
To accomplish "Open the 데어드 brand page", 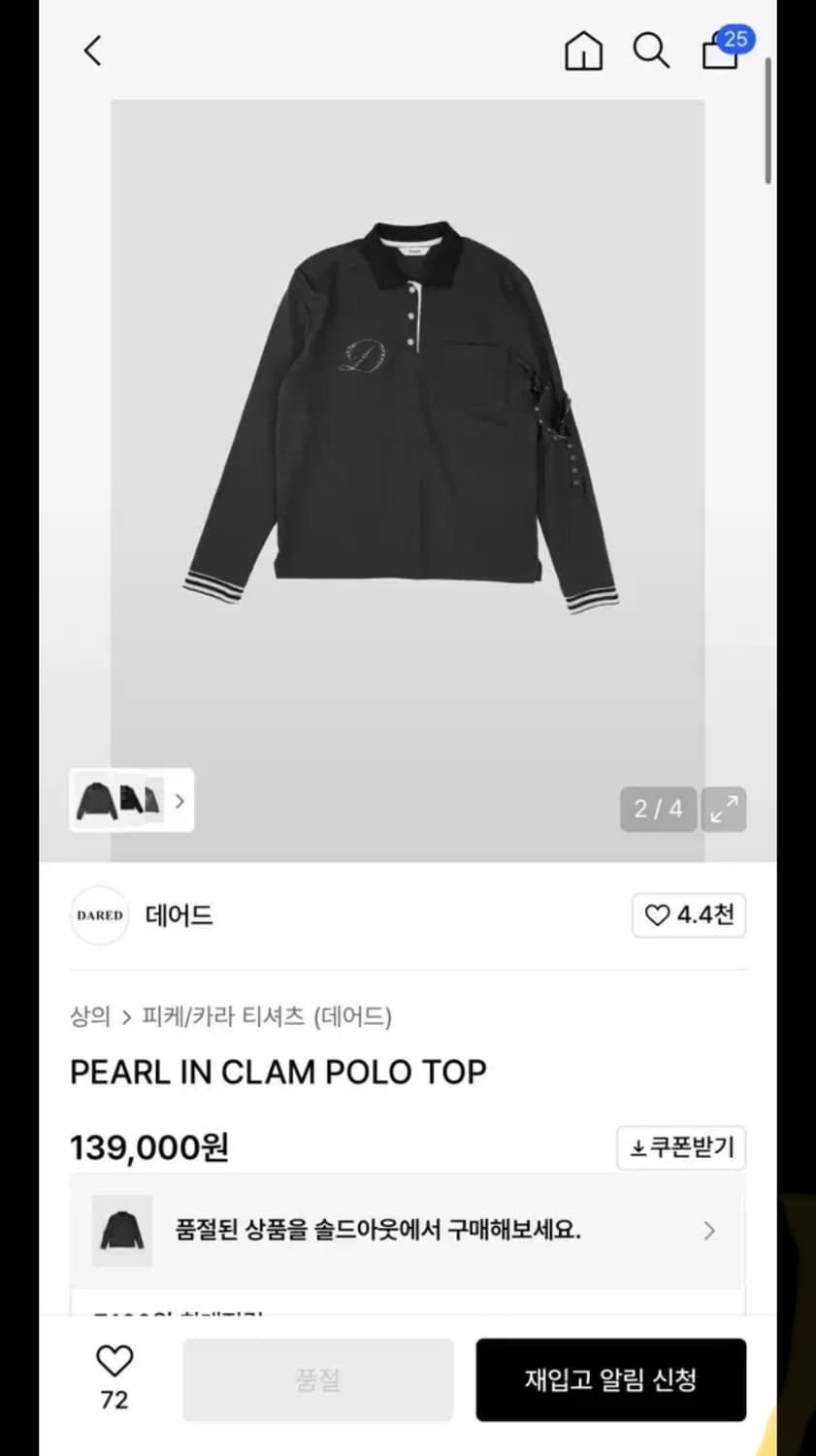I will tap(179, 914).
